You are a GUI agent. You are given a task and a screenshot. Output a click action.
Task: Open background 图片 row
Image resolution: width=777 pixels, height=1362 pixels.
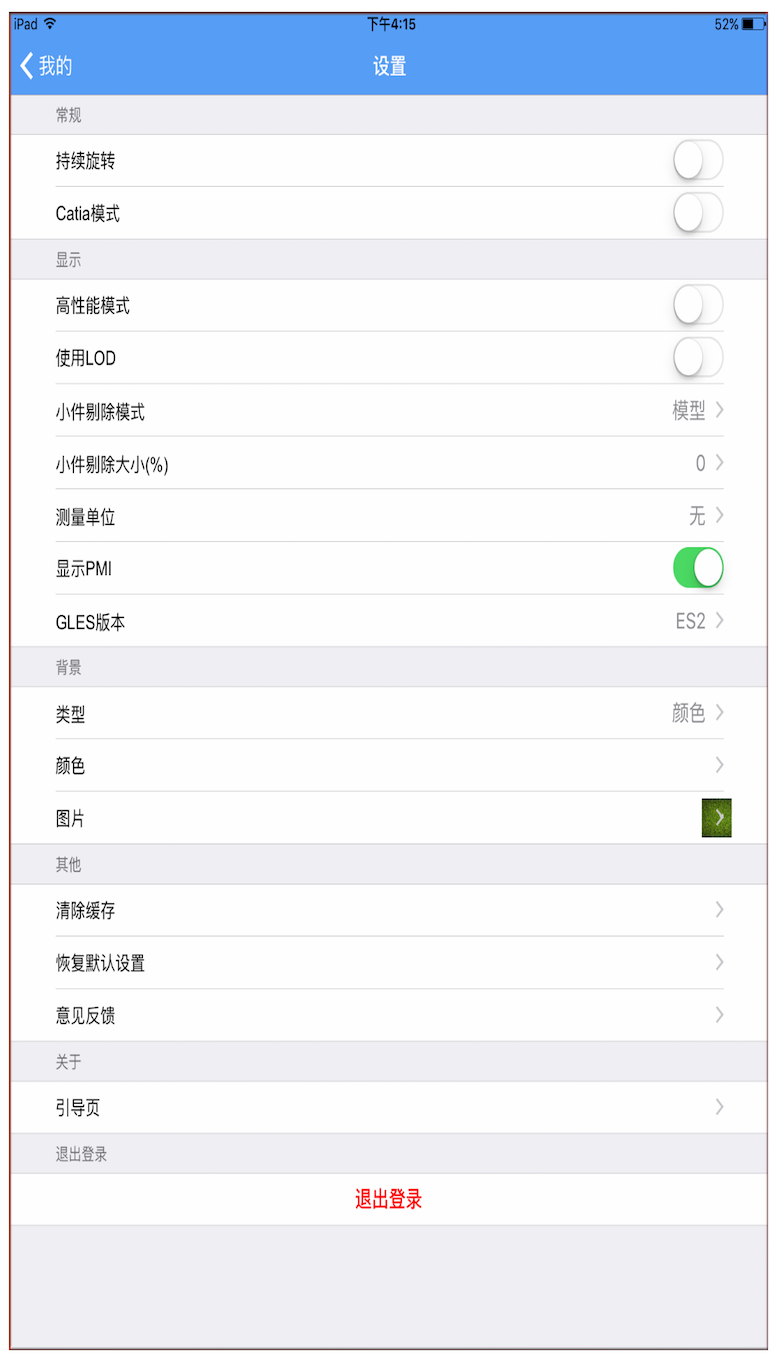[x=389, y=818]
